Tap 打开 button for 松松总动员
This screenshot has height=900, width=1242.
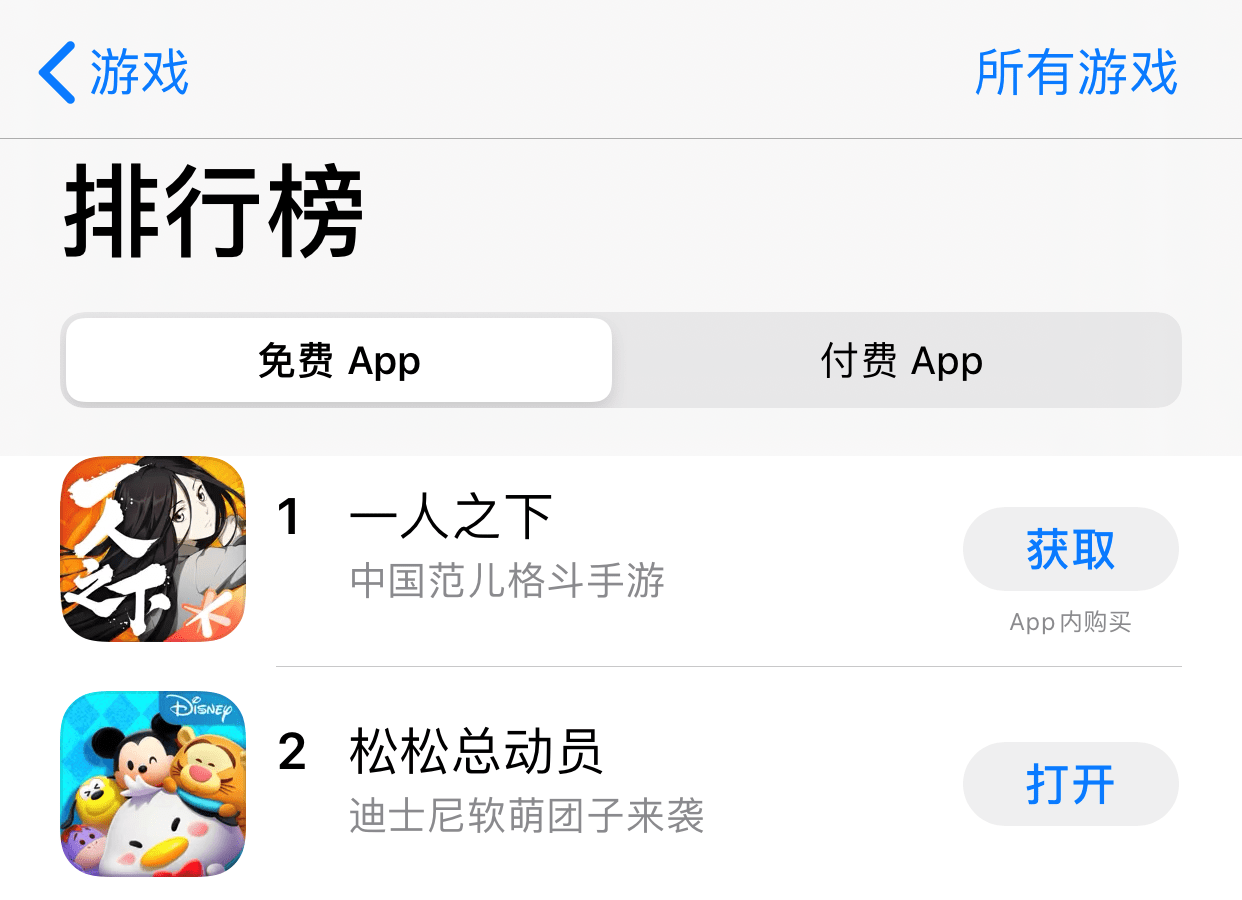[1070, 785]
